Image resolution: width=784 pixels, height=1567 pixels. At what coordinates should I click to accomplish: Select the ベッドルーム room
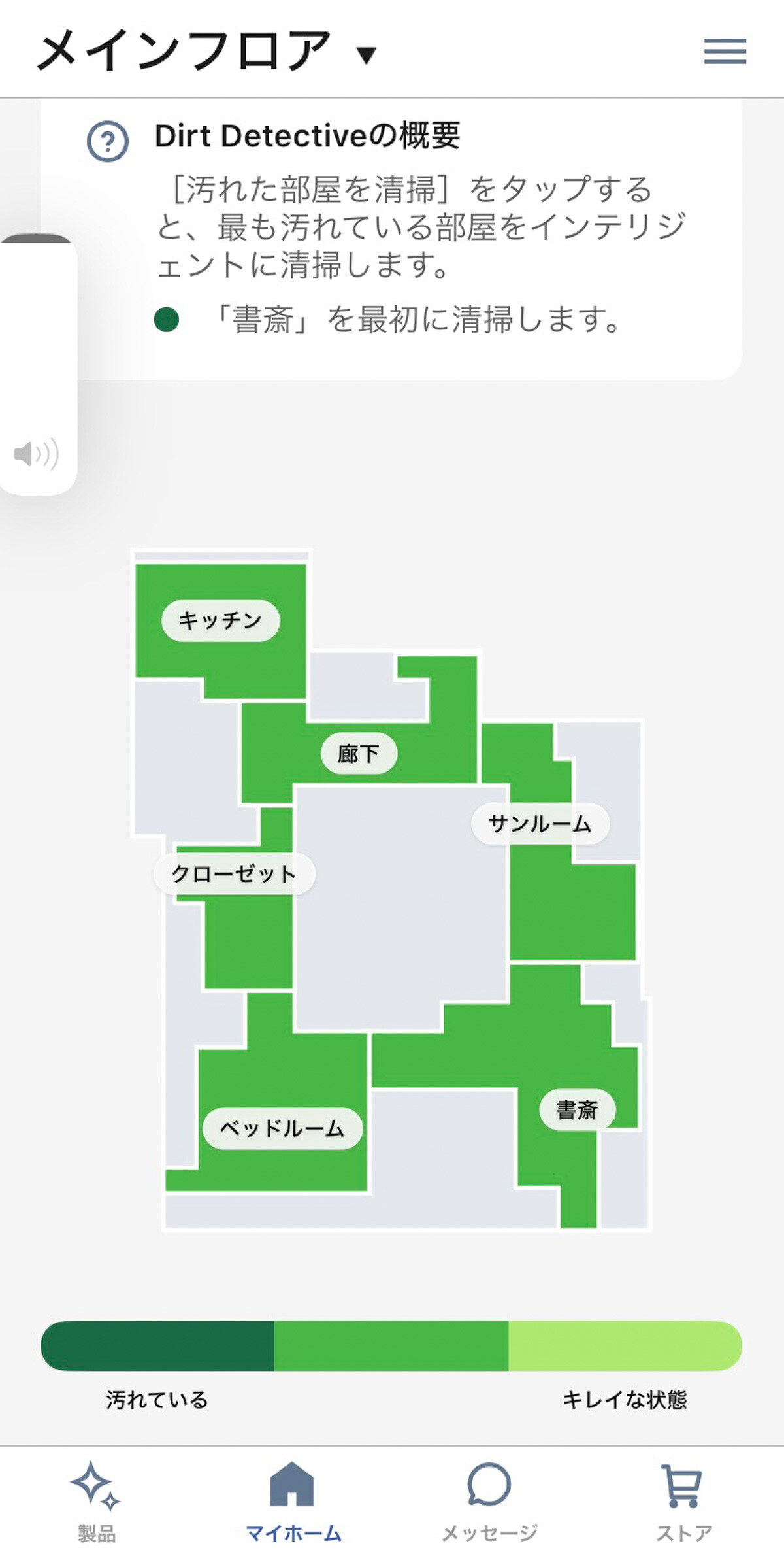tap(282, 1128)
